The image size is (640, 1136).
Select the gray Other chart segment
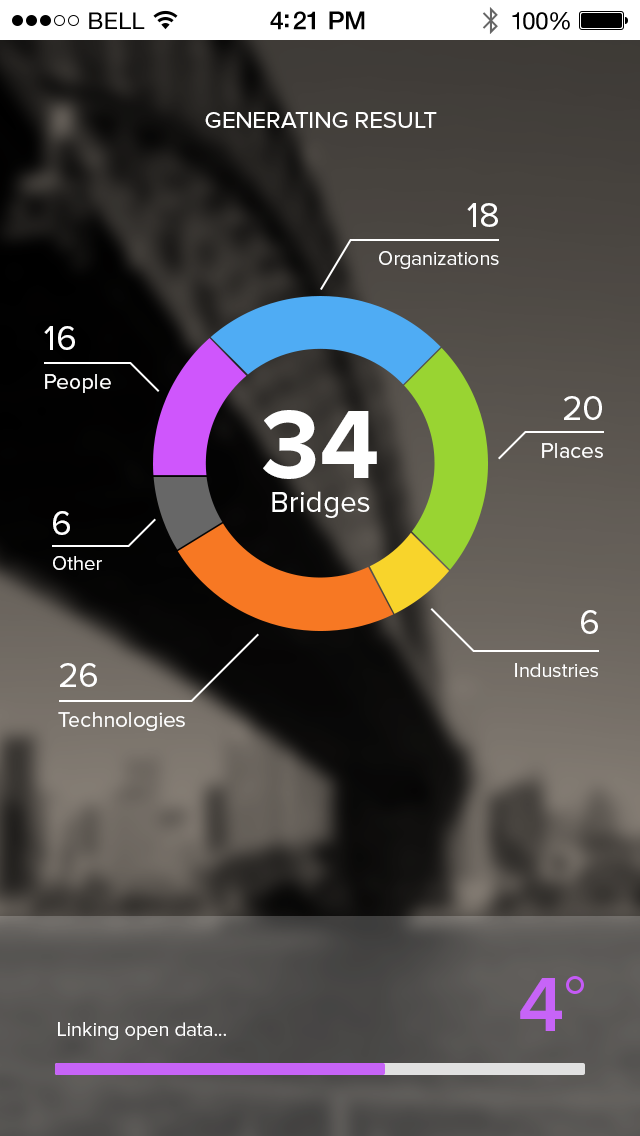pos(184,510)
